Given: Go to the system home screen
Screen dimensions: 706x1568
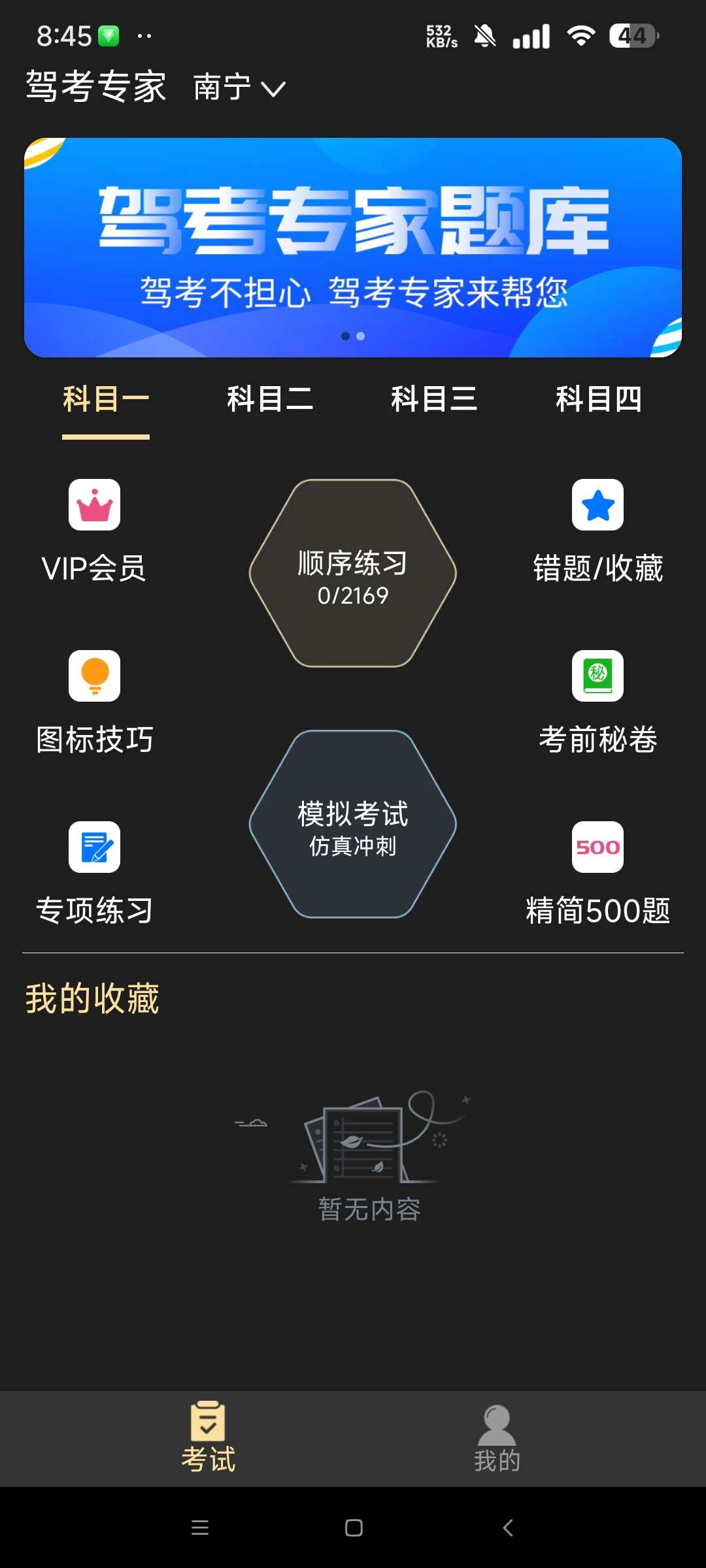Looking at the screenshot, I should tap(354, 1527).
